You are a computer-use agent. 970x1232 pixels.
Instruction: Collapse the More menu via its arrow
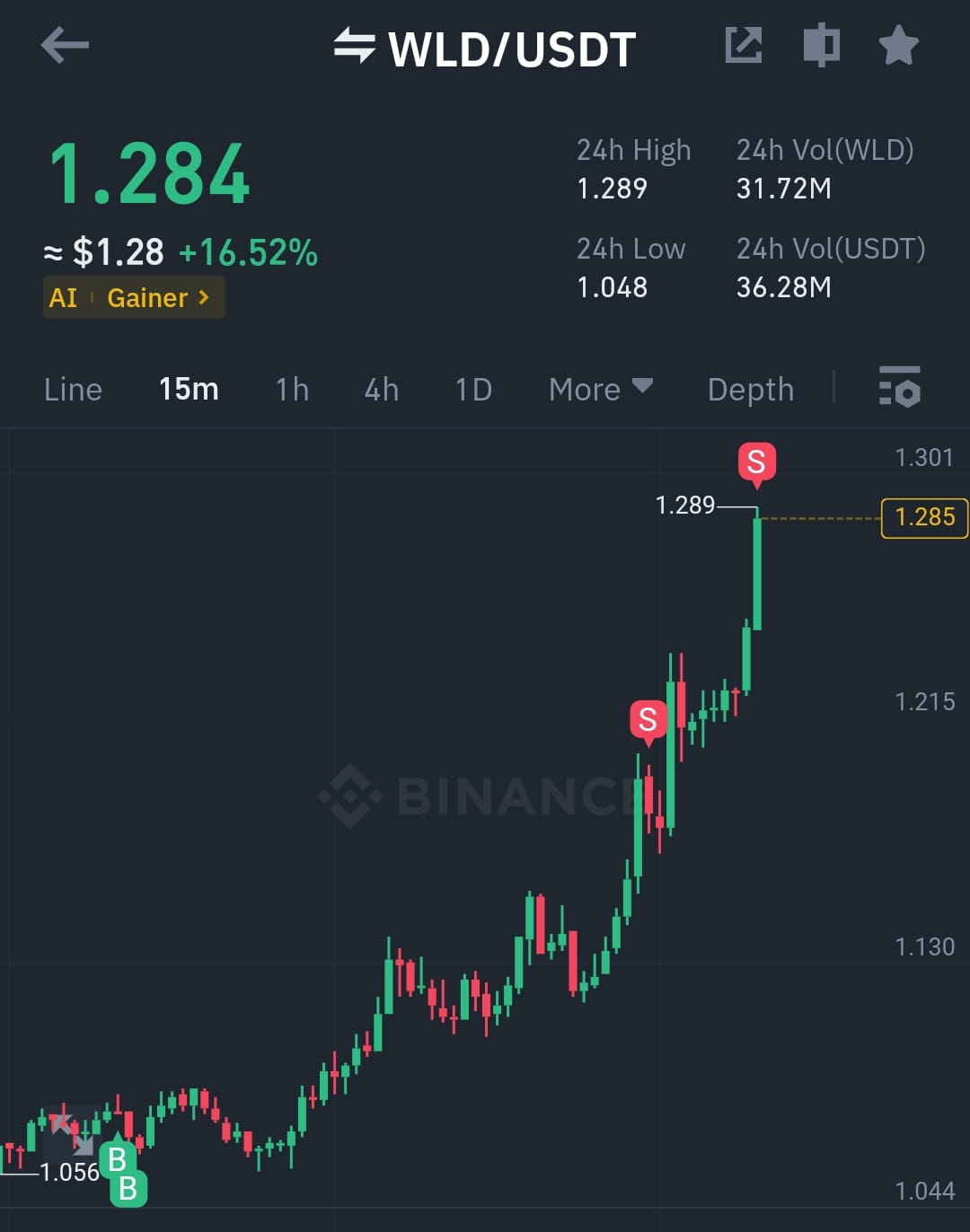coord(641,386)
